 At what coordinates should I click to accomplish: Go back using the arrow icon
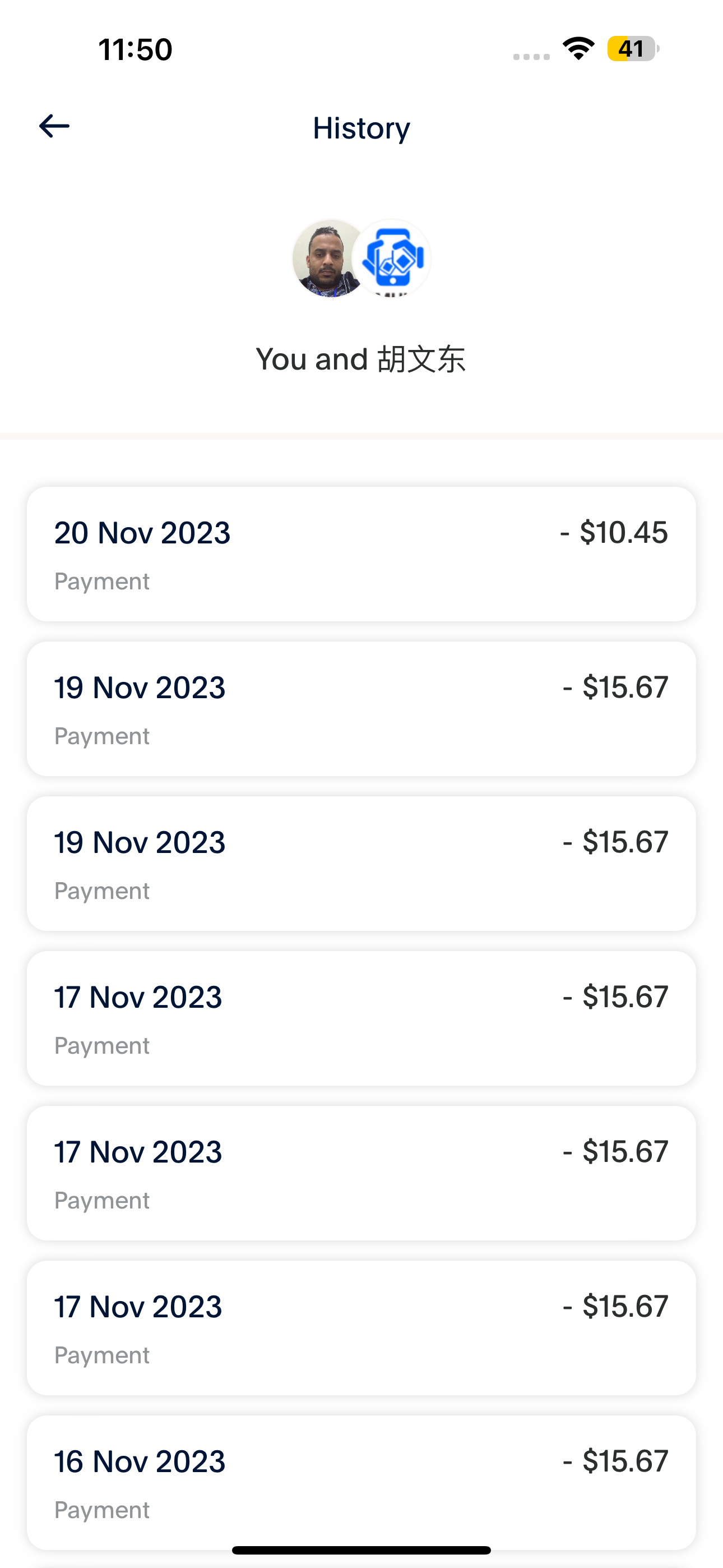[54, 127]
